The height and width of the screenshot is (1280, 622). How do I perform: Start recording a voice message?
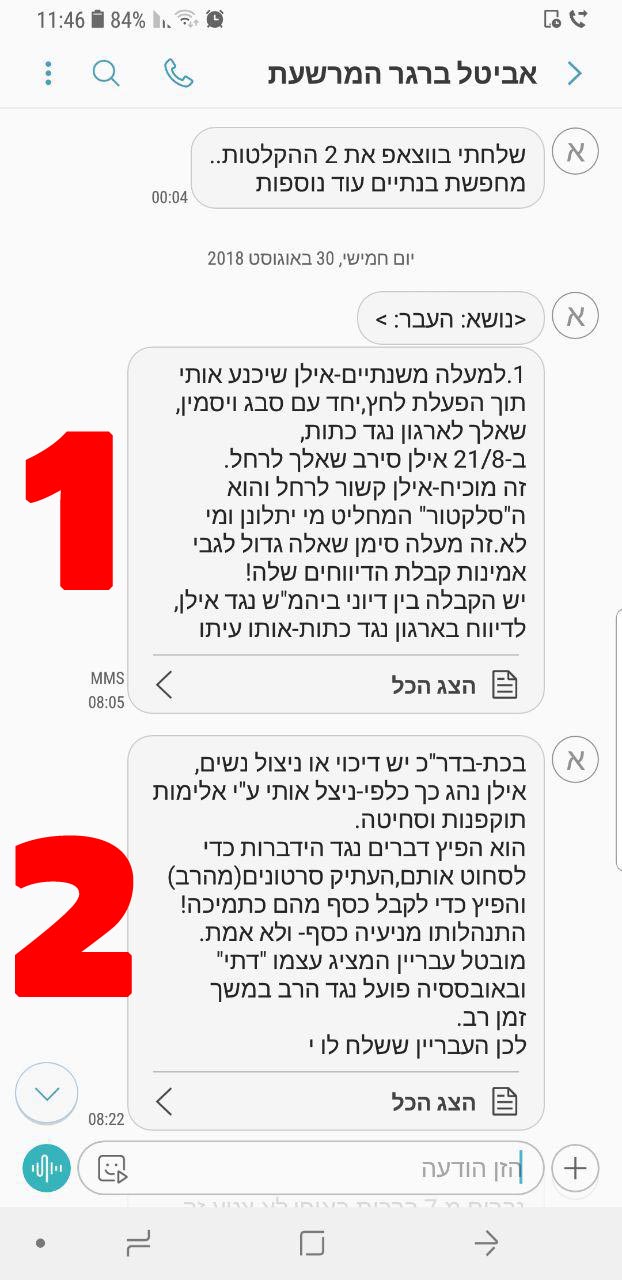[x=46, y=1168]
